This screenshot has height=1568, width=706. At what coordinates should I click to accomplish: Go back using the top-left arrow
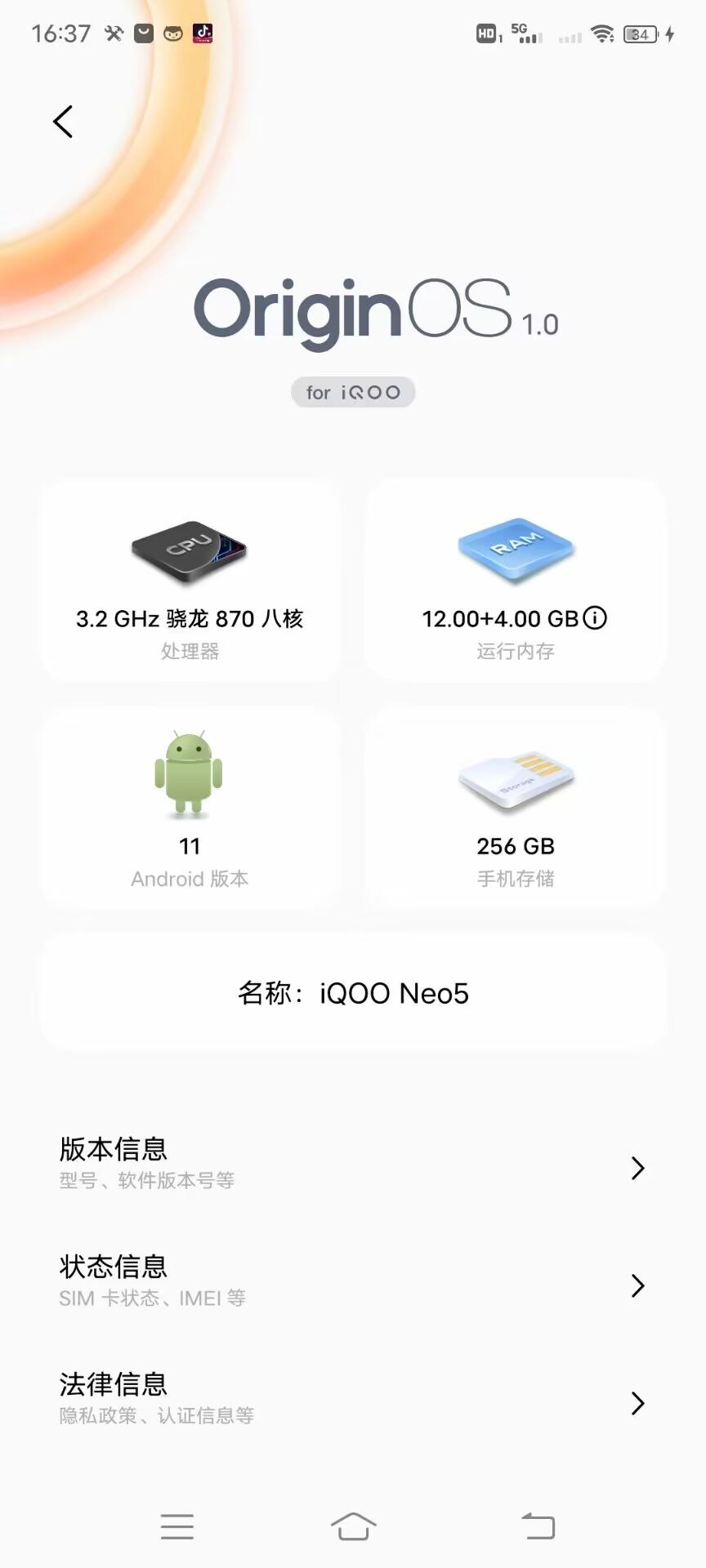[63, 122]
